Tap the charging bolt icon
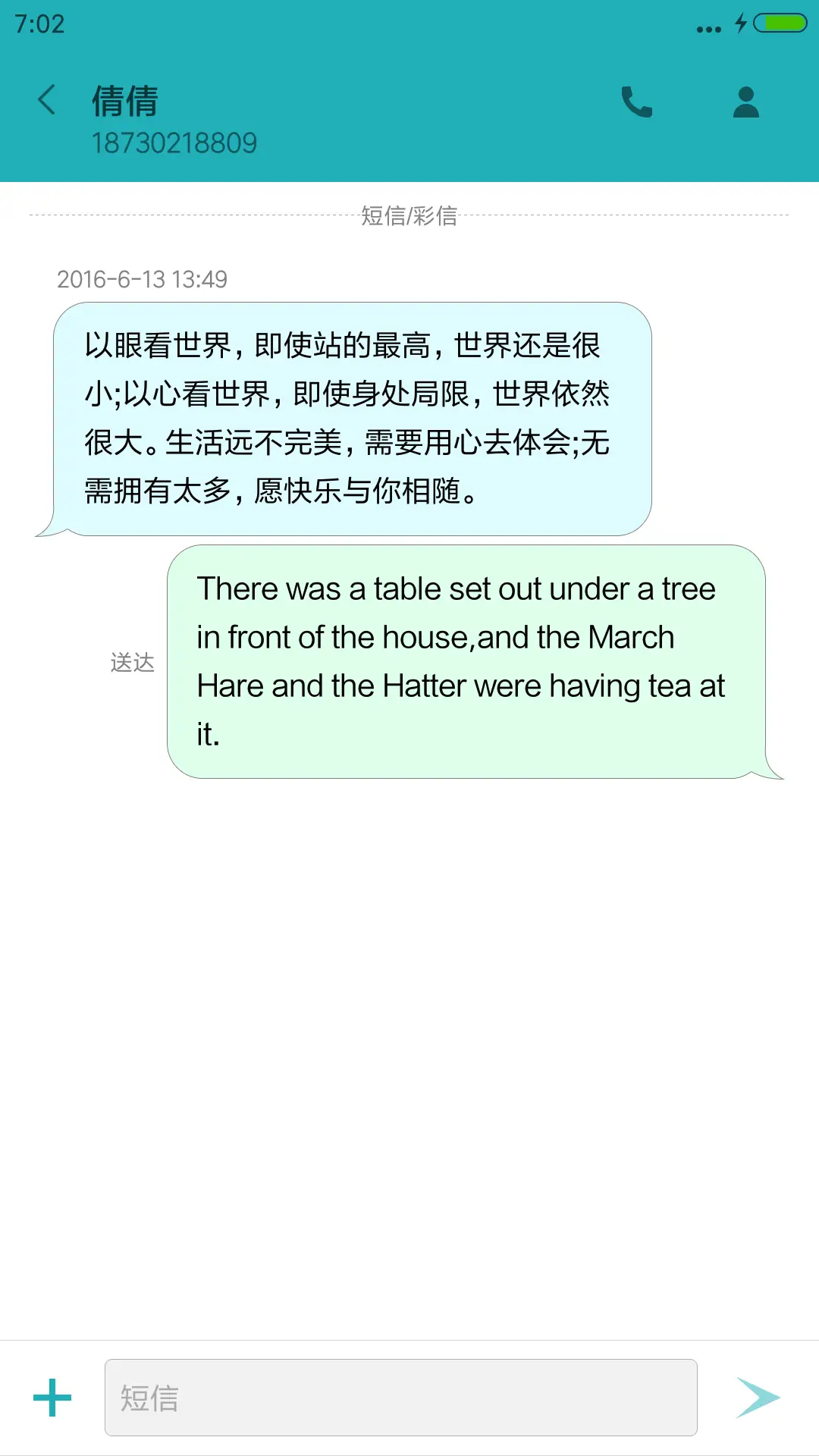Screen dimensions: 819x1456 point(739,22)
